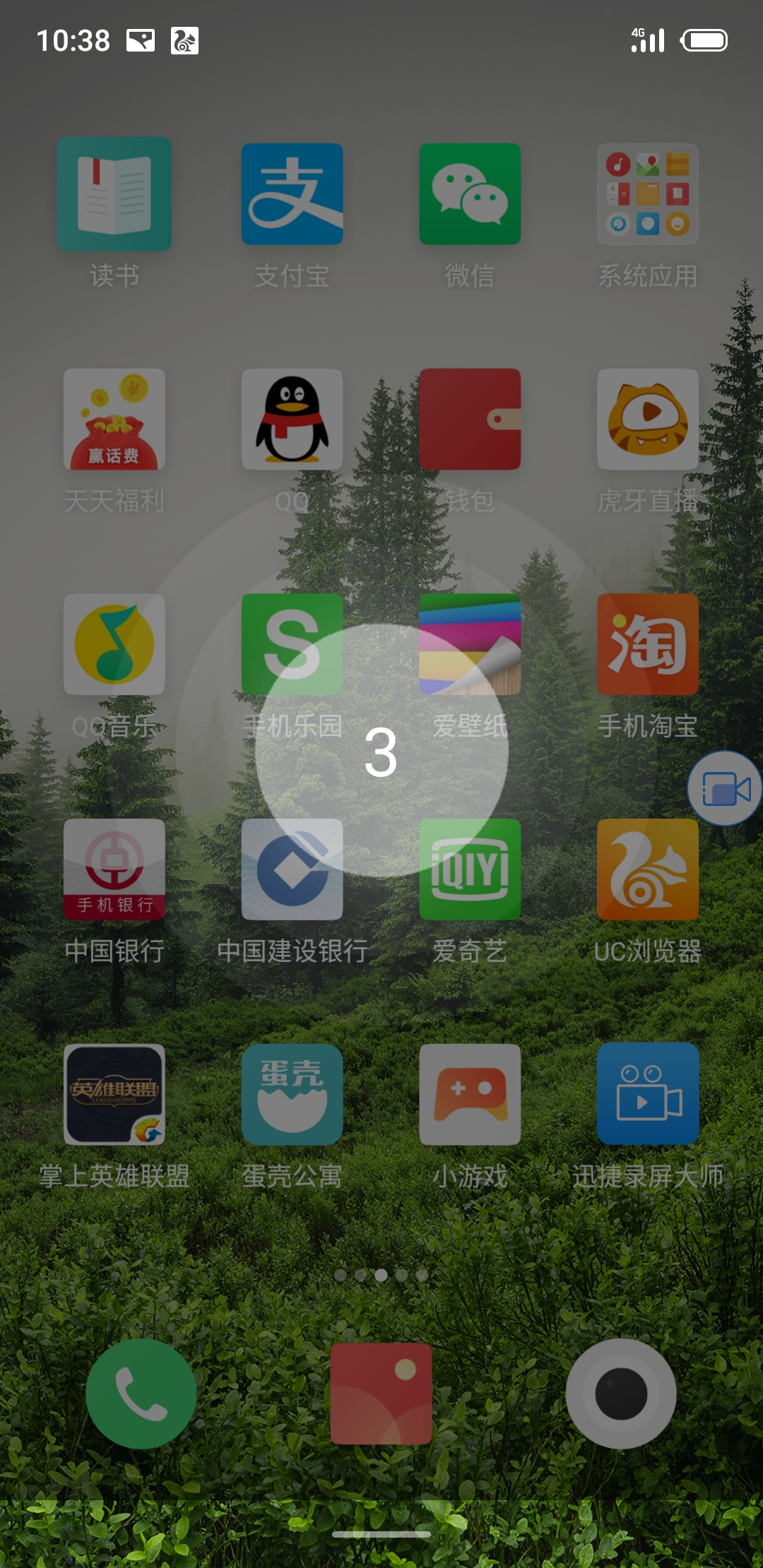Launch 支付宝 Alipay
Image resolution: width=763 pixels, height=1568 pixels.
(292, 194)
